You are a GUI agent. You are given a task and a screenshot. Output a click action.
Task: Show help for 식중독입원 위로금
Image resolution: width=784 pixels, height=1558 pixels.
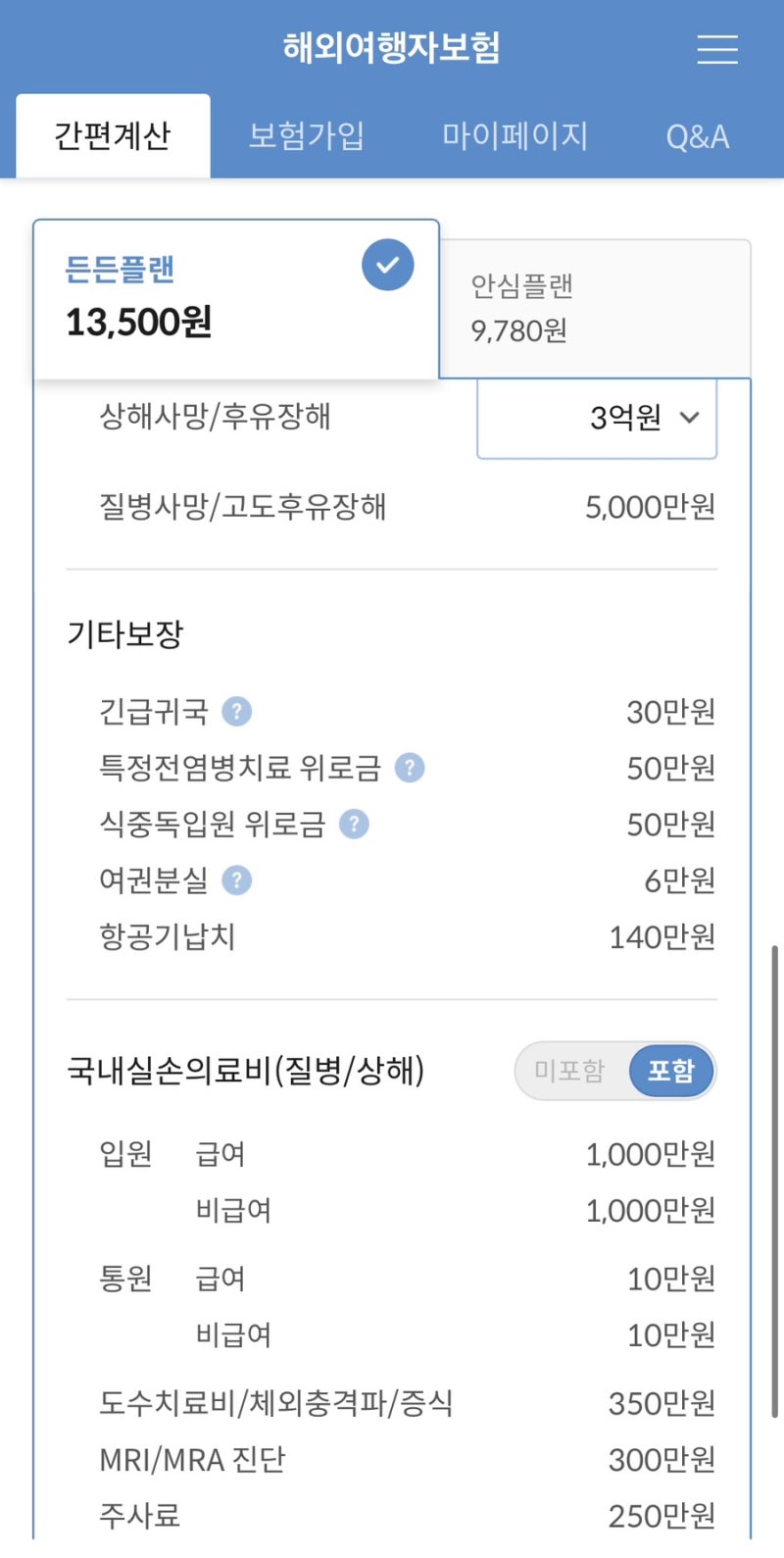354,825
